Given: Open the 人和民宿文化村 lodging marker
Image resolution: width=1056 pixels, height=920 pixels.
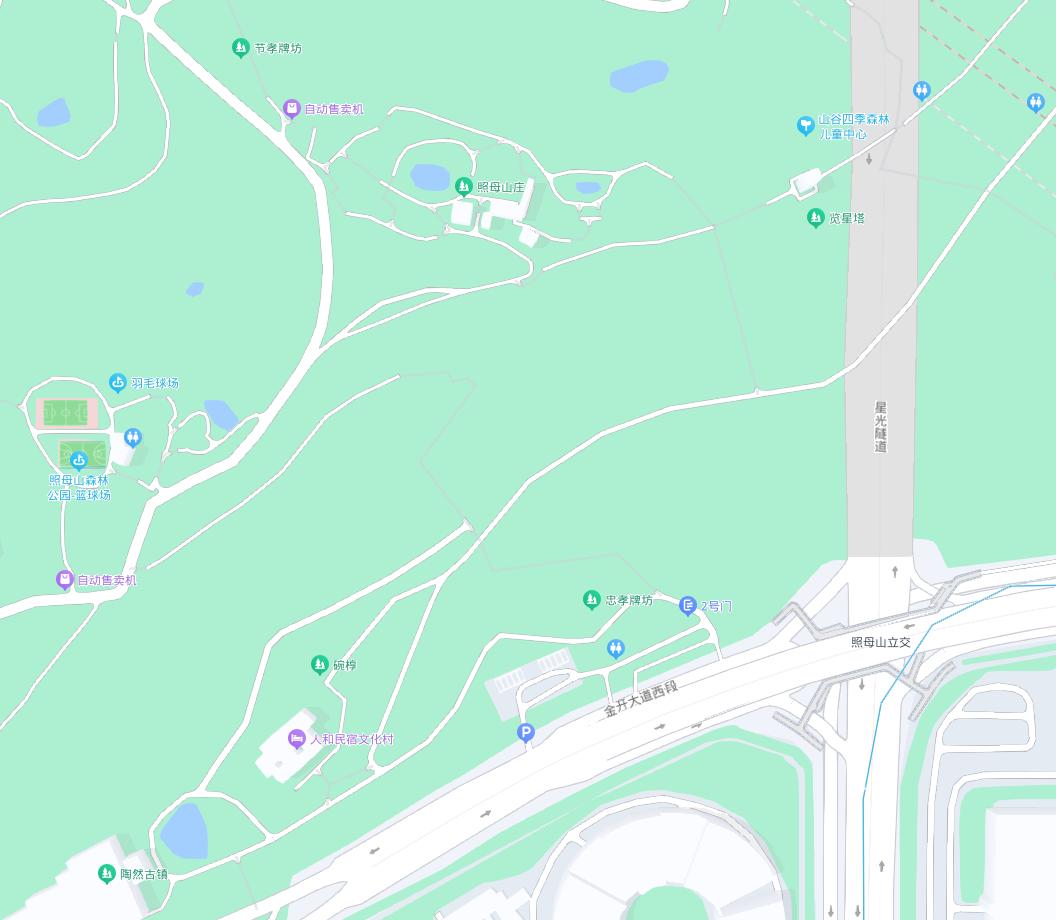Looking at the screenshot, I should 296,739.
